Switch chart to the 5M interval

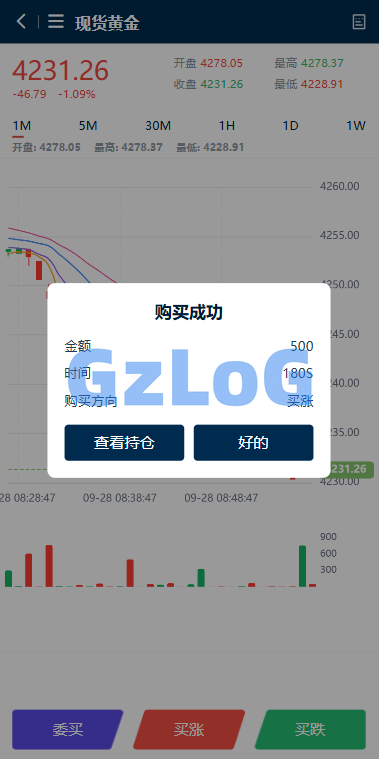(x=88, y=126)
